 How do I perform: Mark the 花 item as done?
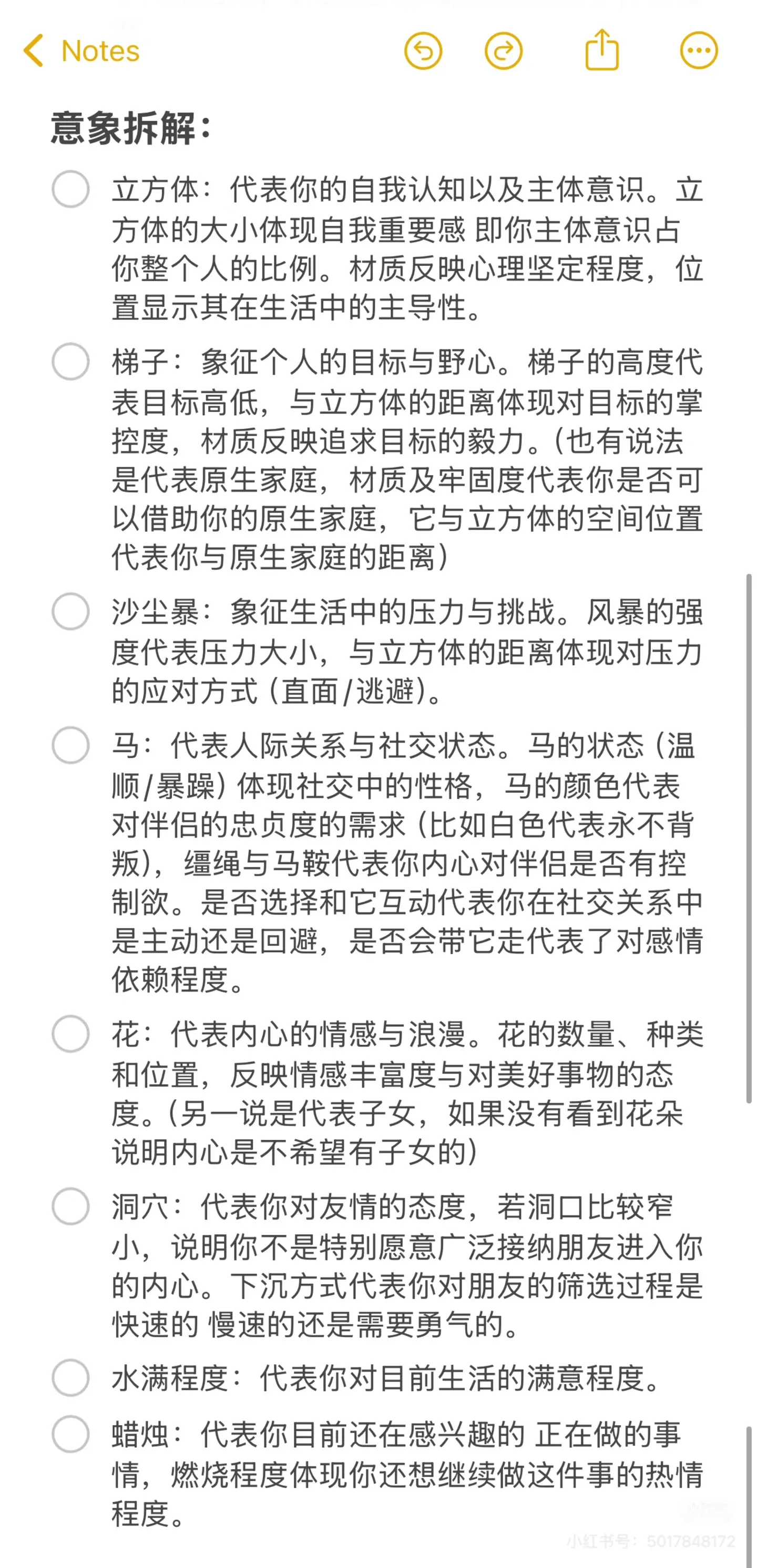70,1034
